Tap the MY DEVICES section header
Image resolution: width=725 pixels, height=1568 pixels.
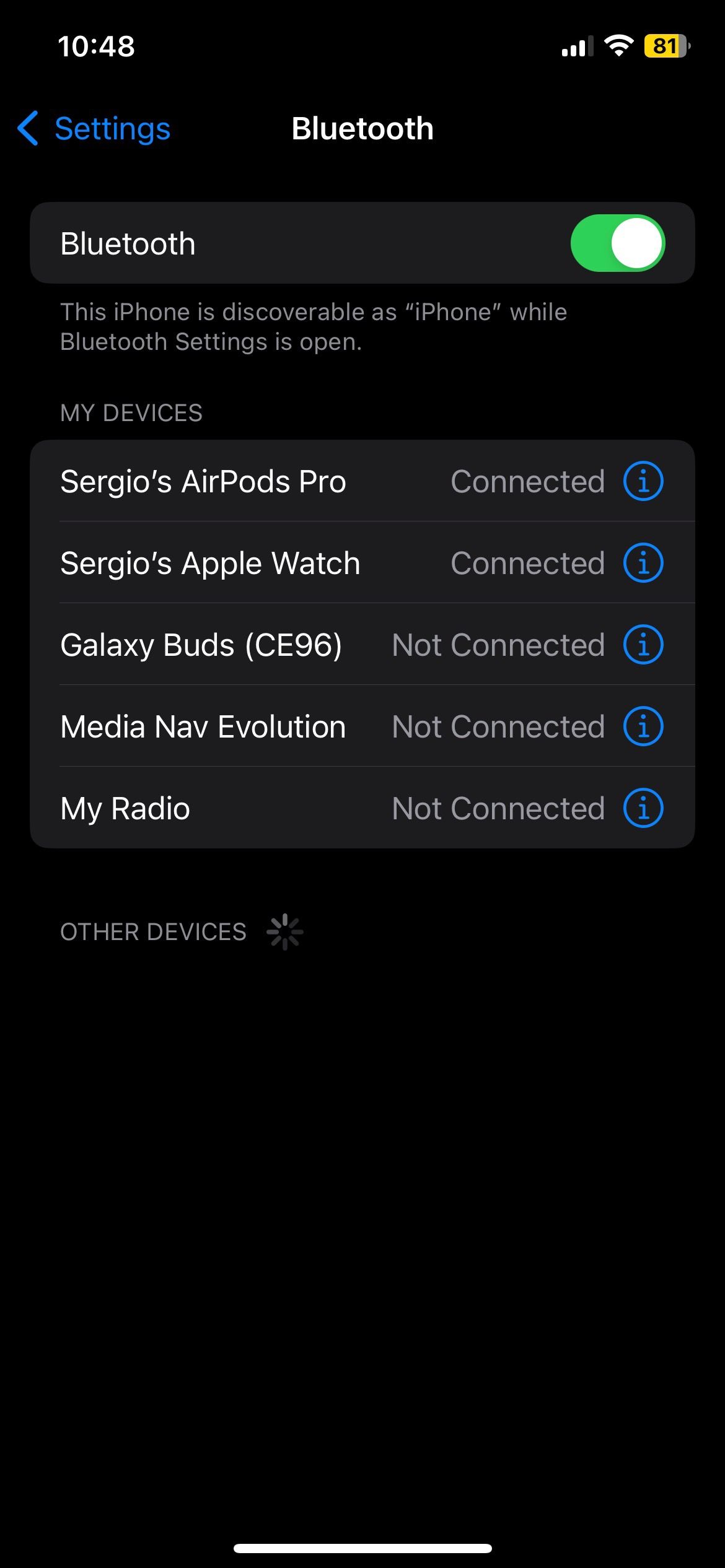coord(131,412)
